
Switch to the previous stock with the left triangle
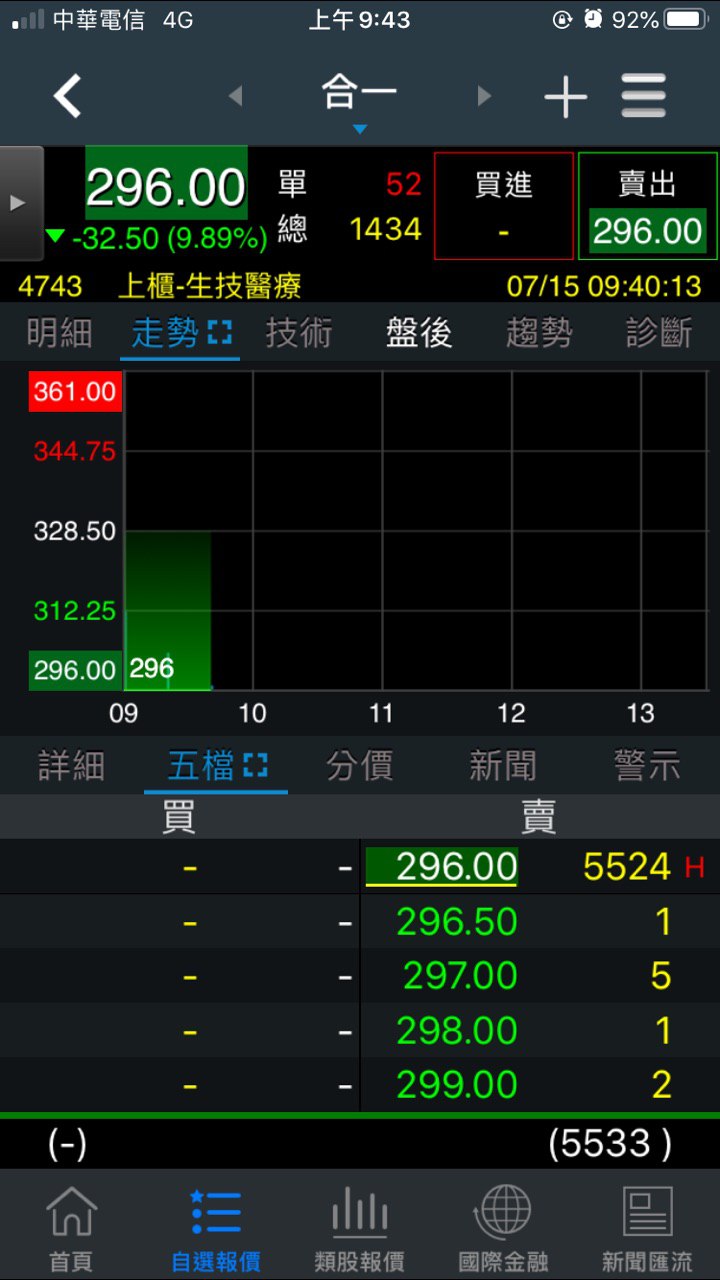click(236, 96)
